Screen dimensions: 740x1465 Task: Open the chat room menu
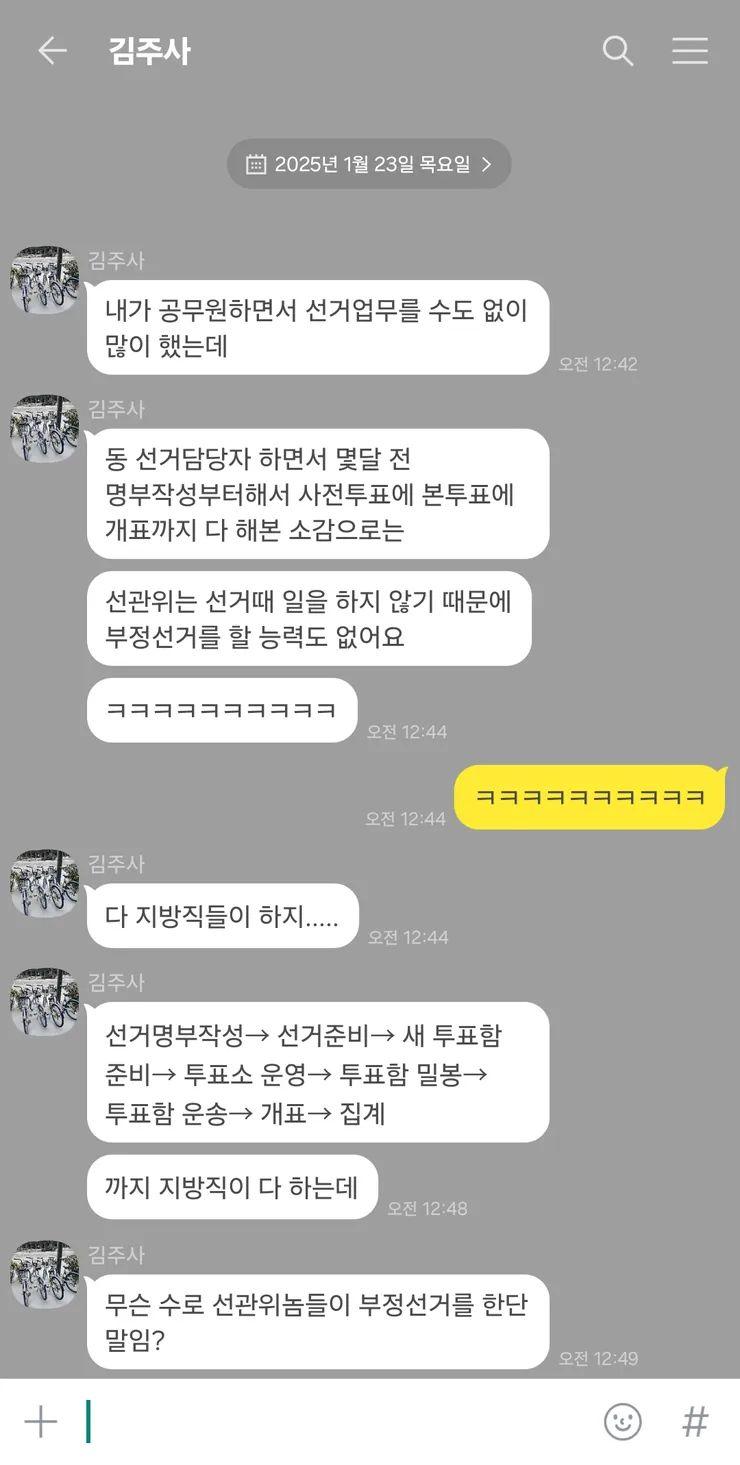pyautogui.click(x=689, y=51)
